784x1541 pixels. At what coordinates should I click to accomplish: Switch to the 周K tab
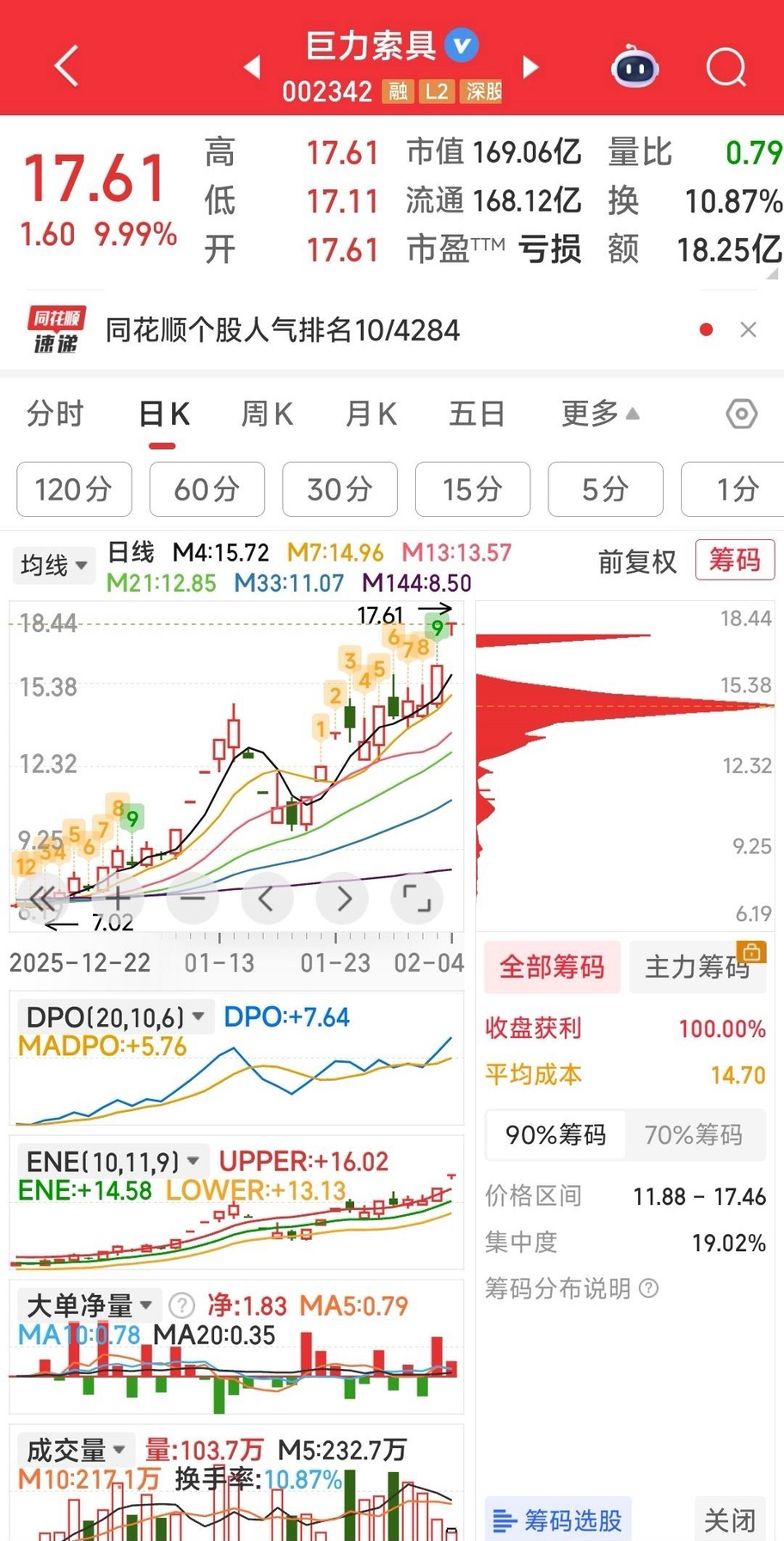[x=267, y=414]
